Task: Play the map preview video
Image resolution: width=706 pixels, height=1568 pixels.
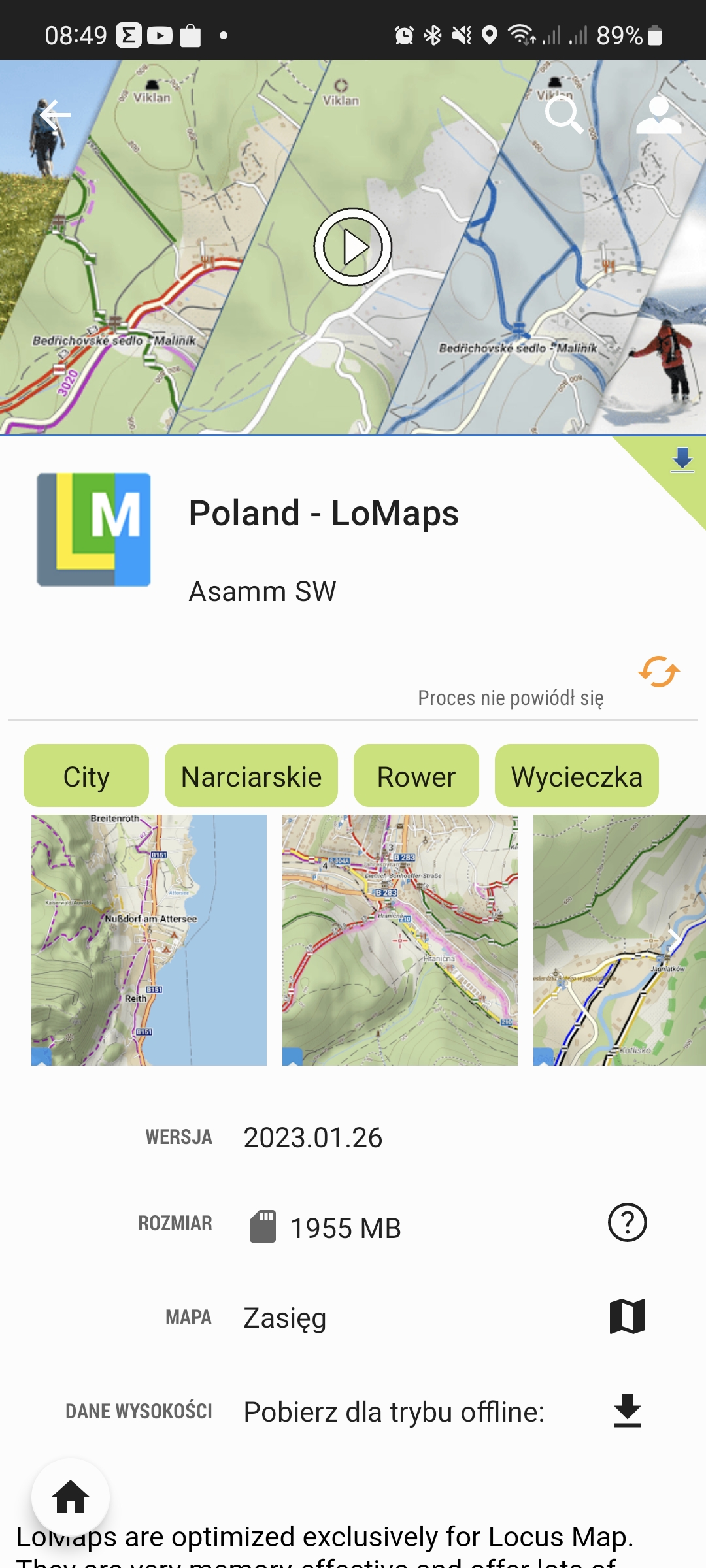Action: coord(353,247)
